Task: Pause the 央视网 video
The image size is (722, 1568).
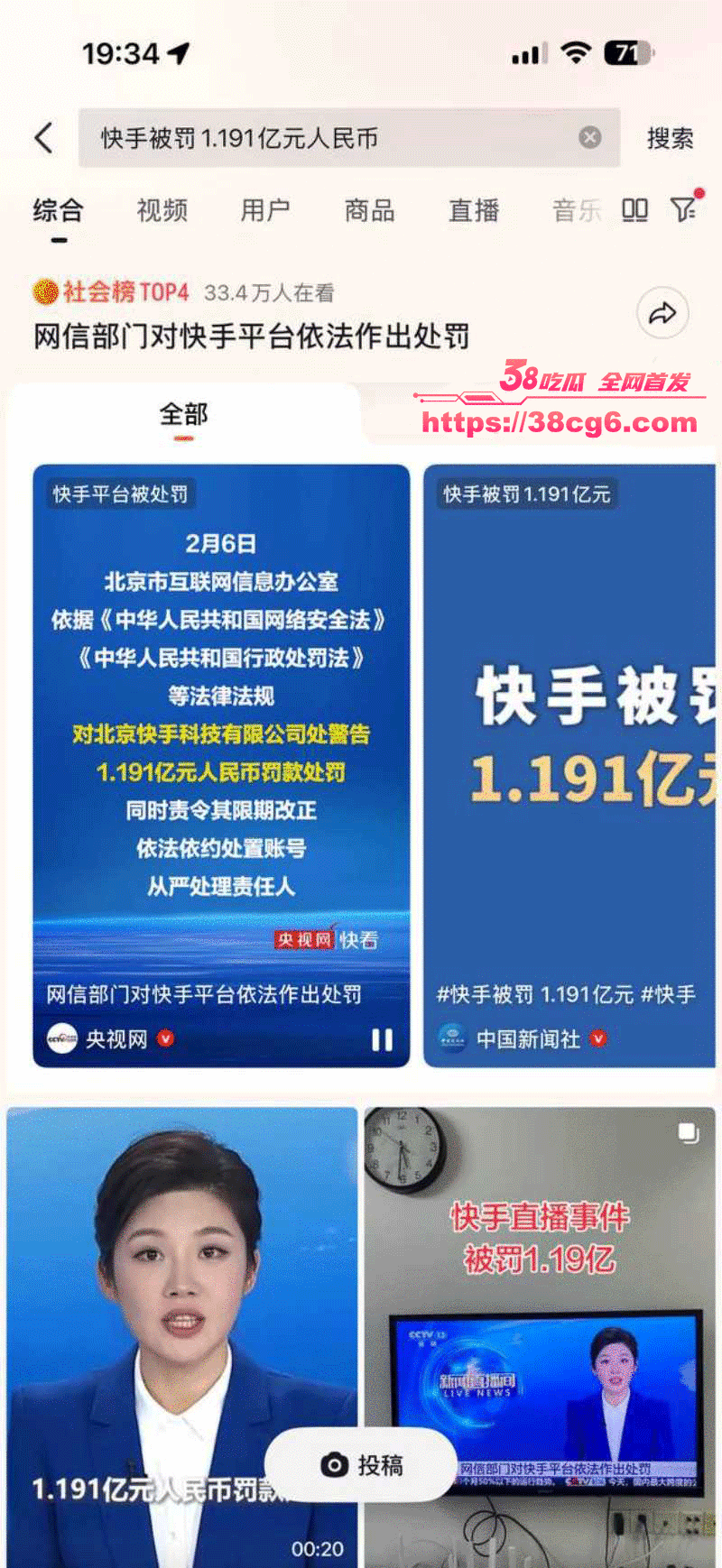Action: pos(382,1040)
